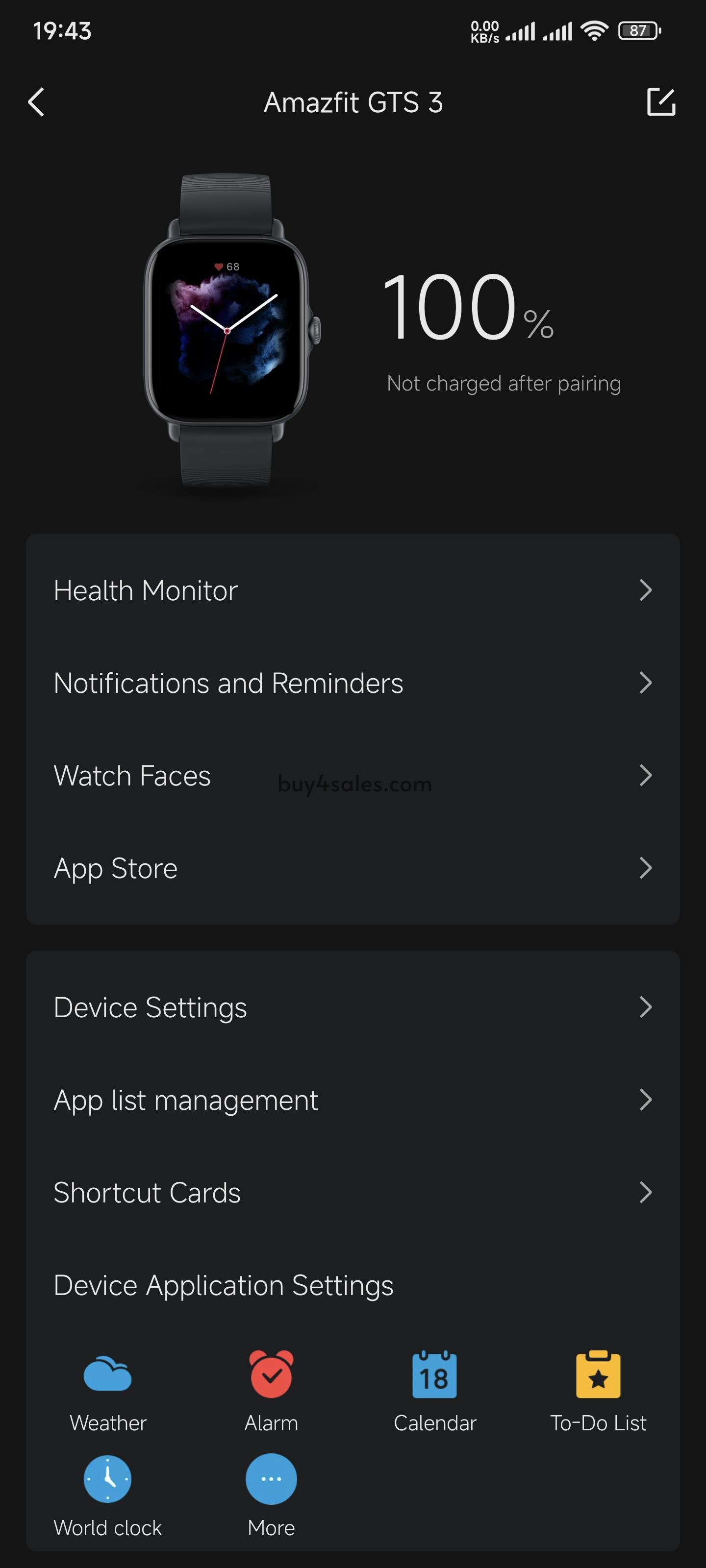Go back using the top-left arrow

click(x=37, y=101)
